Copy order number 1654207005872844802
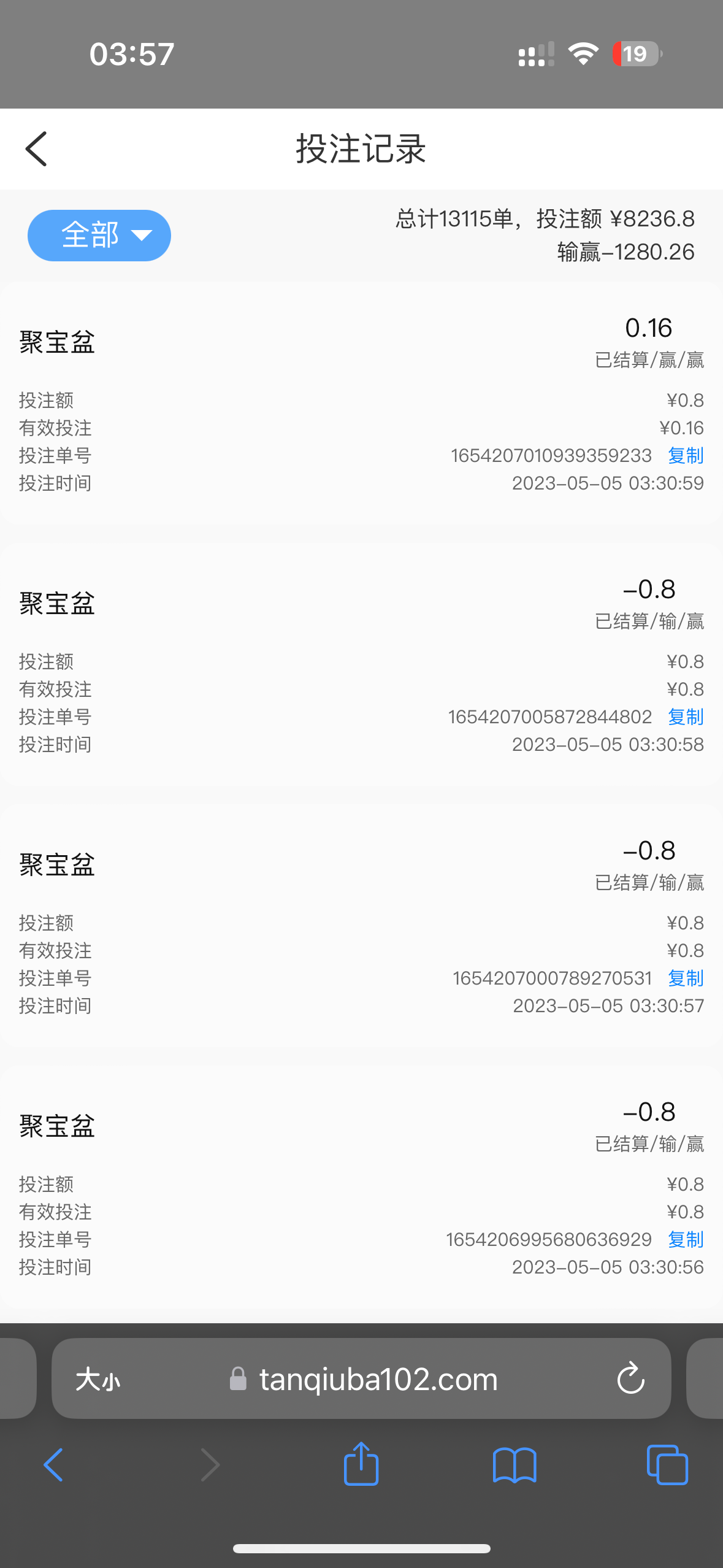This screenshot has height=1568, width=723. [685, 717]
